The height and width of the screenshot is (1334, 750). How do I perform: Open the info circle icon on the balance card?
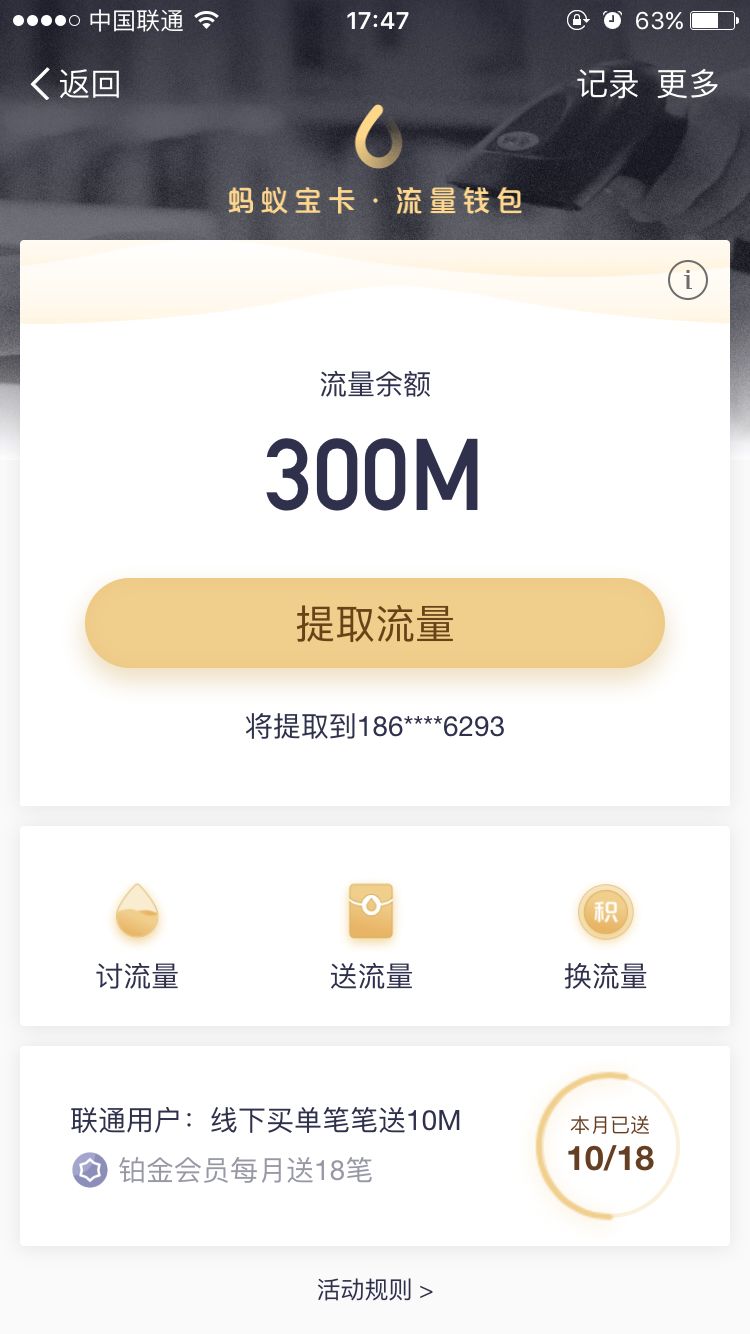pyautogui.click(x=686, y=281)
